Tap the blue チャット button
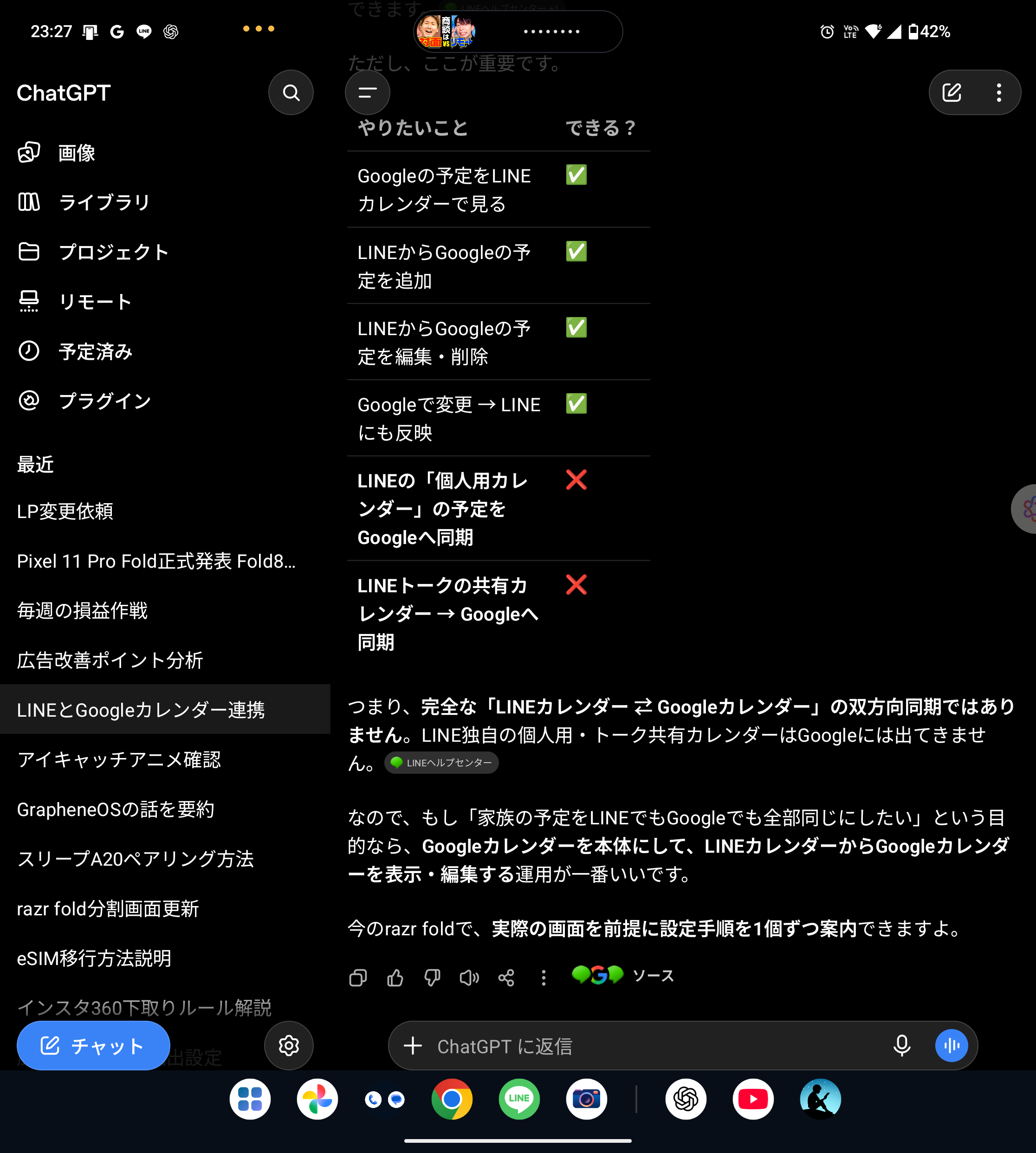This screenshot has height=1153, width=1036. [x=93, y=1045]
